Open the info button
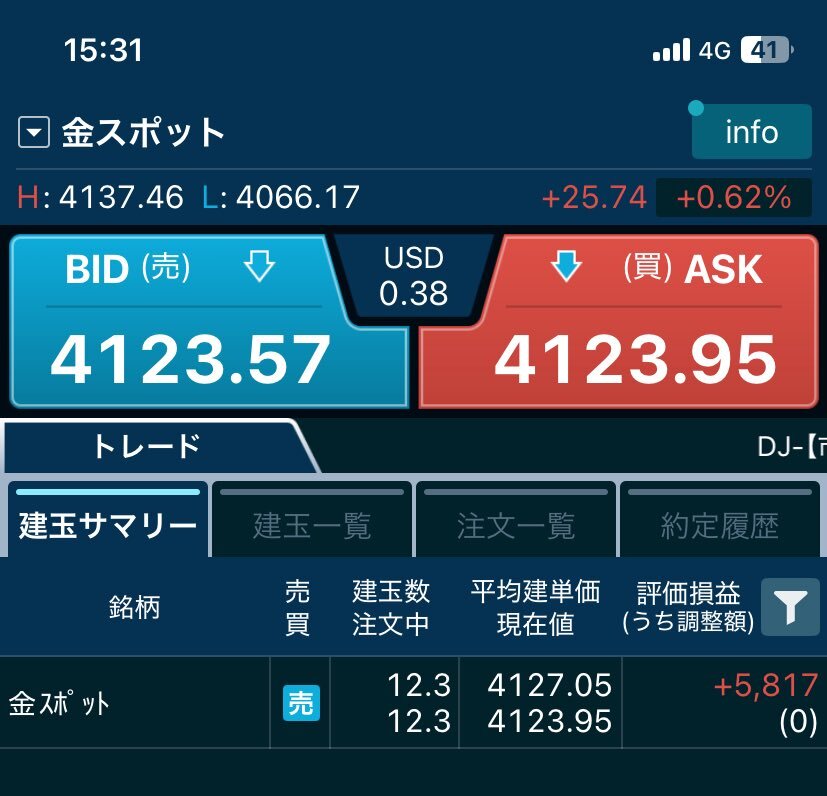 click(752, 131)
